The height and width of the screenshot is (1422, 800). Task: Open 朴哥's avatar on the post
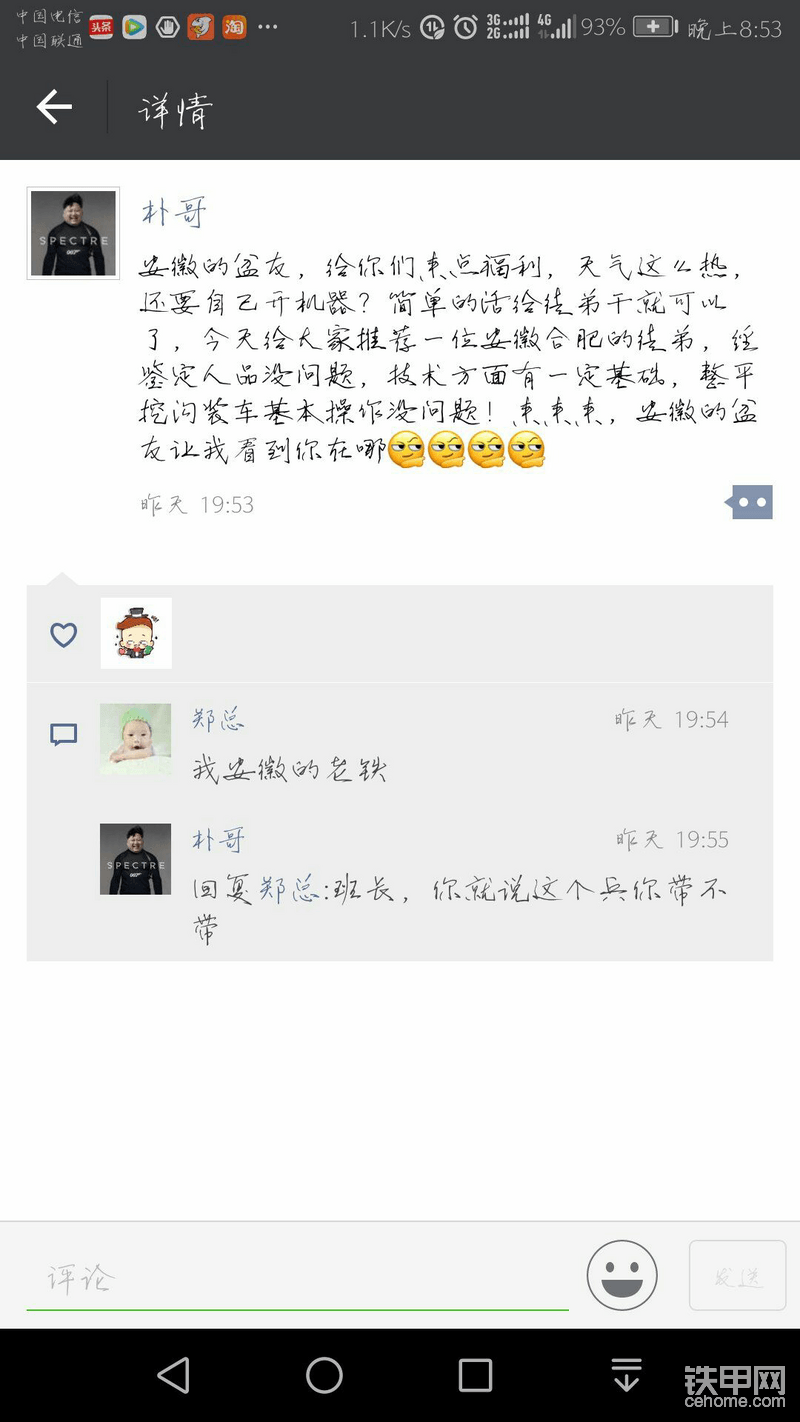coord(73,233)
